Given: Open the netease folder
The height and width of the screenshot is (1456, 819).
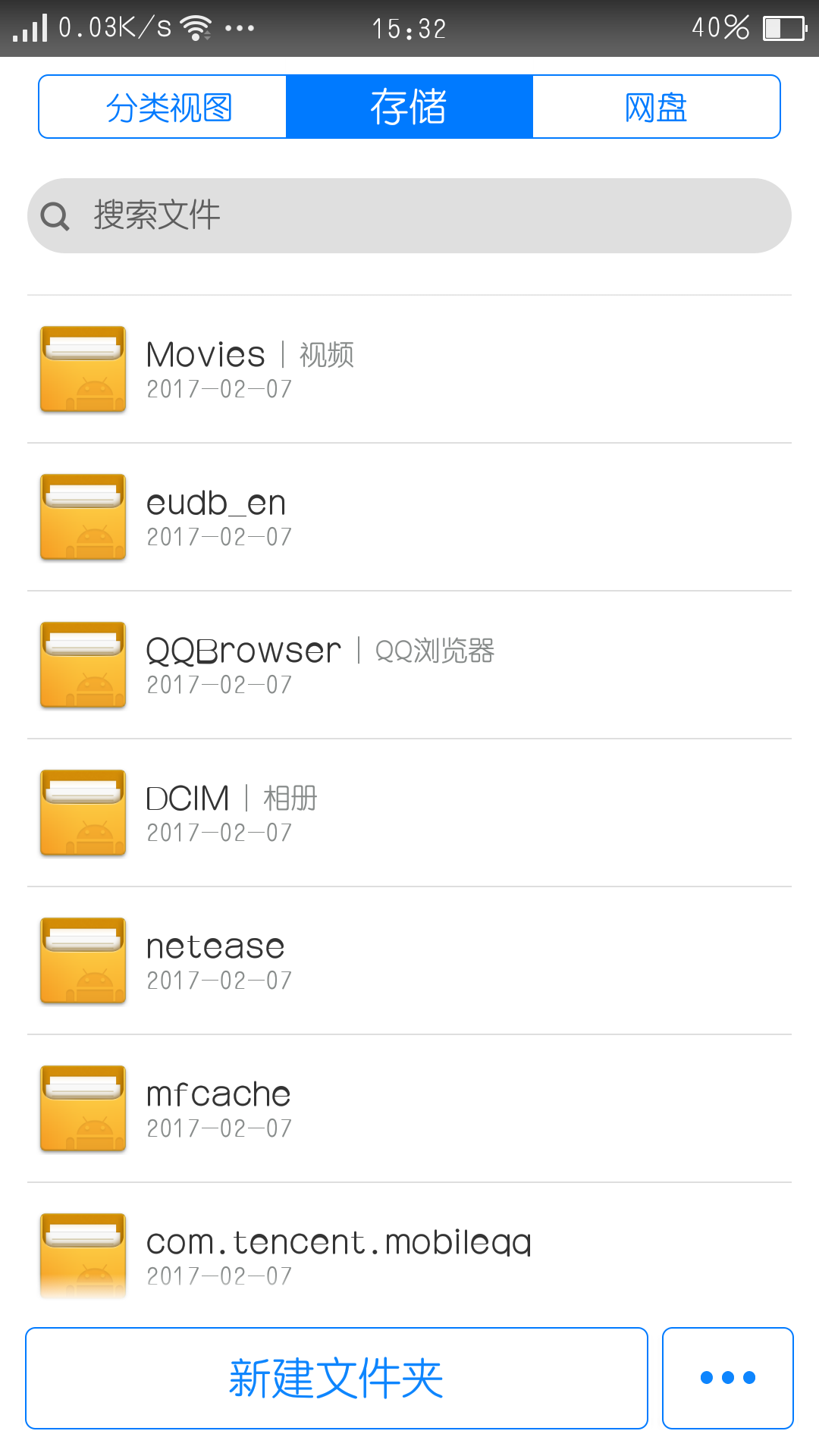Looking at the screenshot, I should pos(409,961).
